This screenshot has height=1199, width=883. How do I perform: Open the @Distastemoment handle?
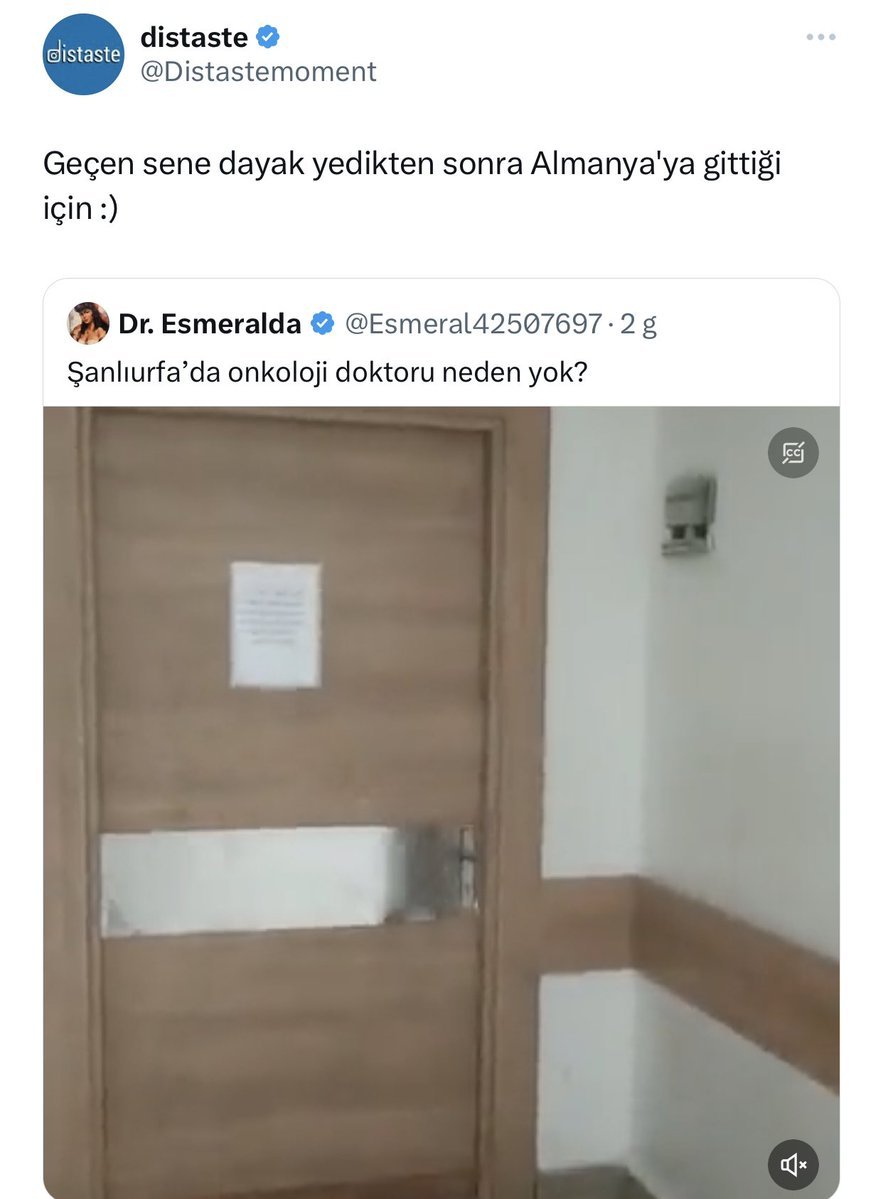[258, 71]
